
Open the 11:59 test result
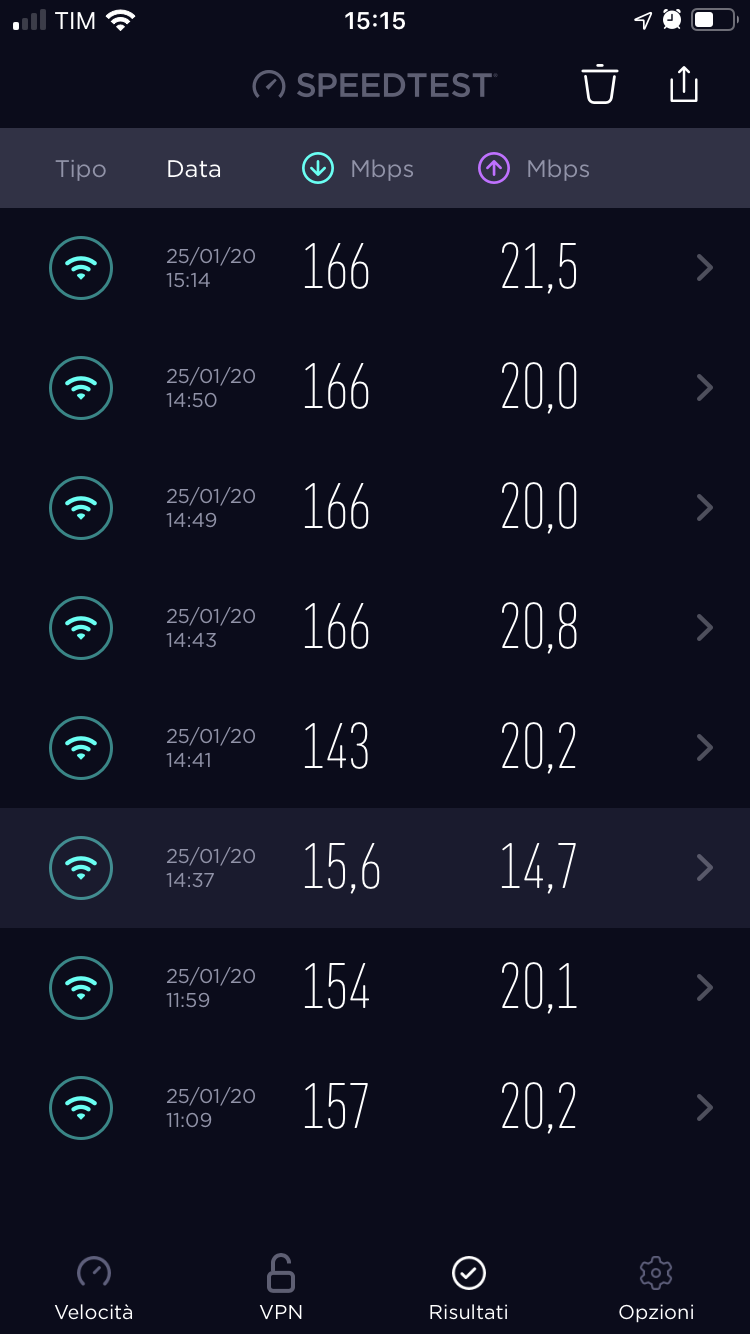375,988
